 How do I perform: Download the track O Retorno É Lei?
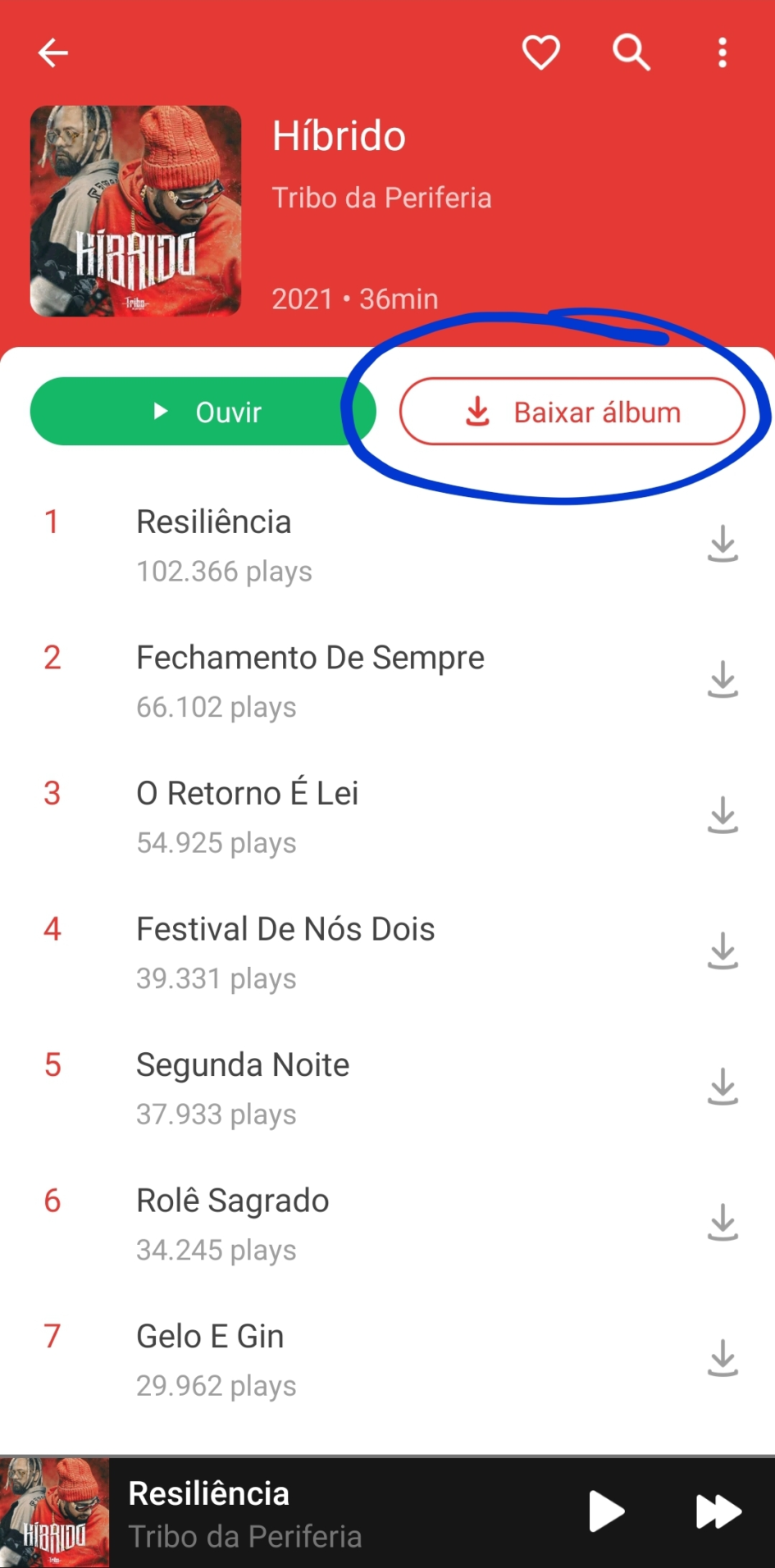point(723,814)
